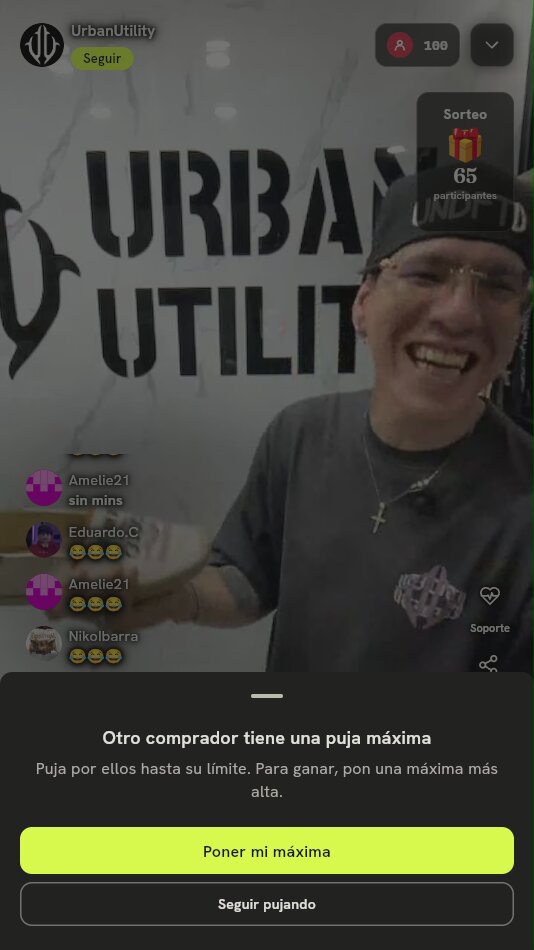This screenshot has height=950, width=534.
Task: Collapse the stream with the chevron-down icon
Action: click(x=492, y=45)
